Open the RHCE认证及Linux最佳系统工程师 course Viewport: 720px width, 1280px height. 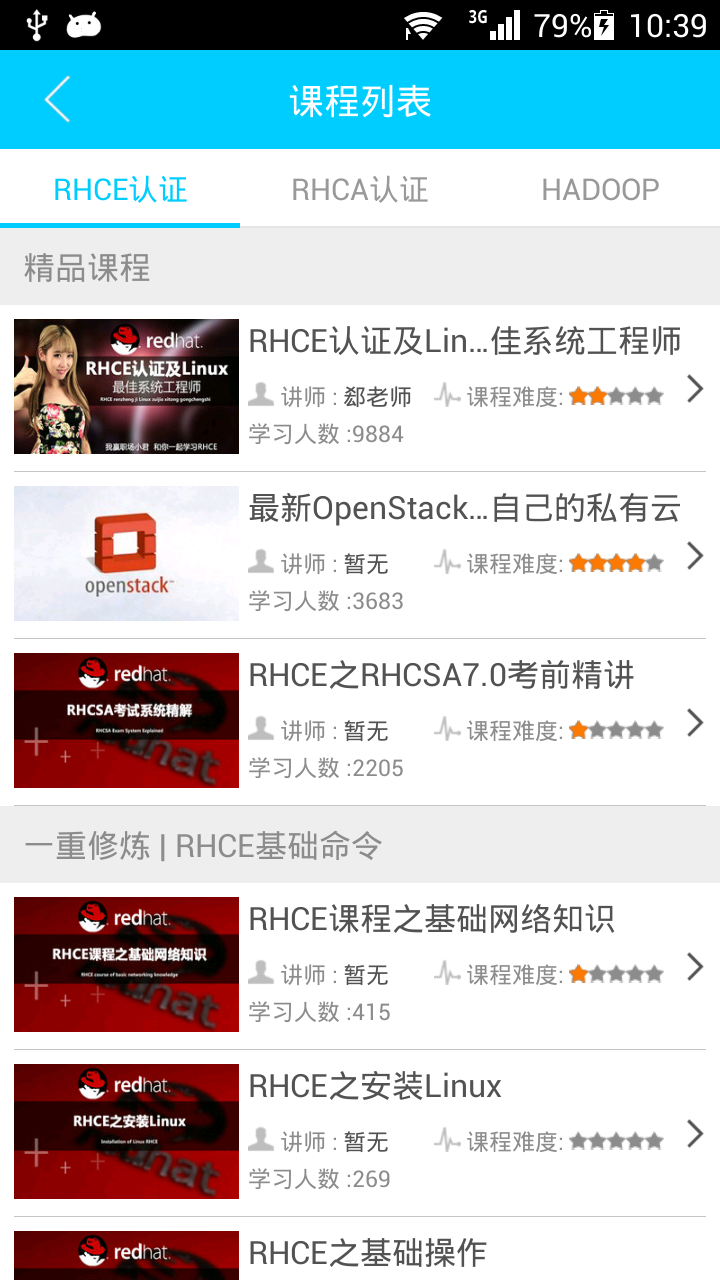click(360, 388)
